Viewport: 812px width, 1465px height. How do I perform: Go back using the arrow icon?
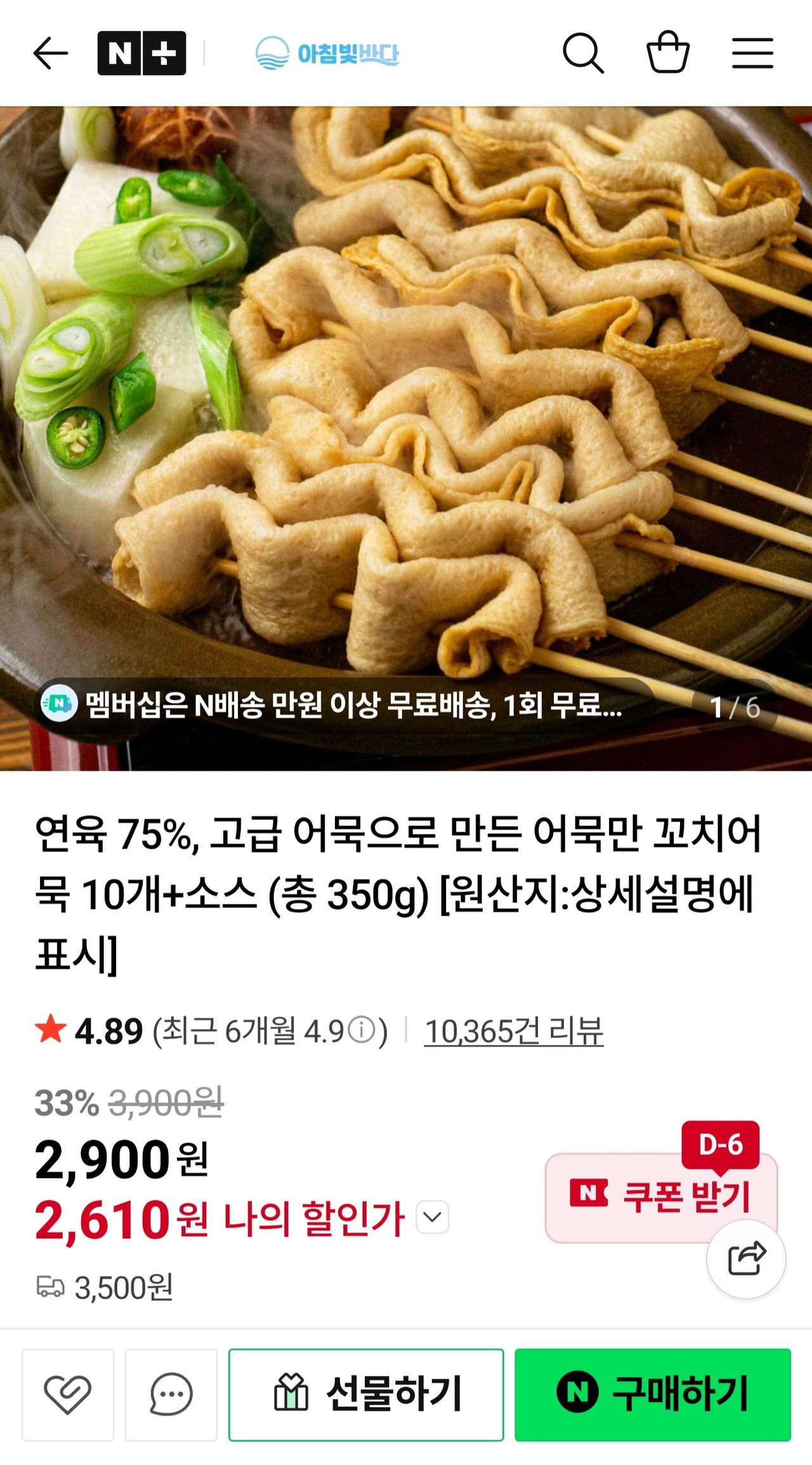[51, 53]
